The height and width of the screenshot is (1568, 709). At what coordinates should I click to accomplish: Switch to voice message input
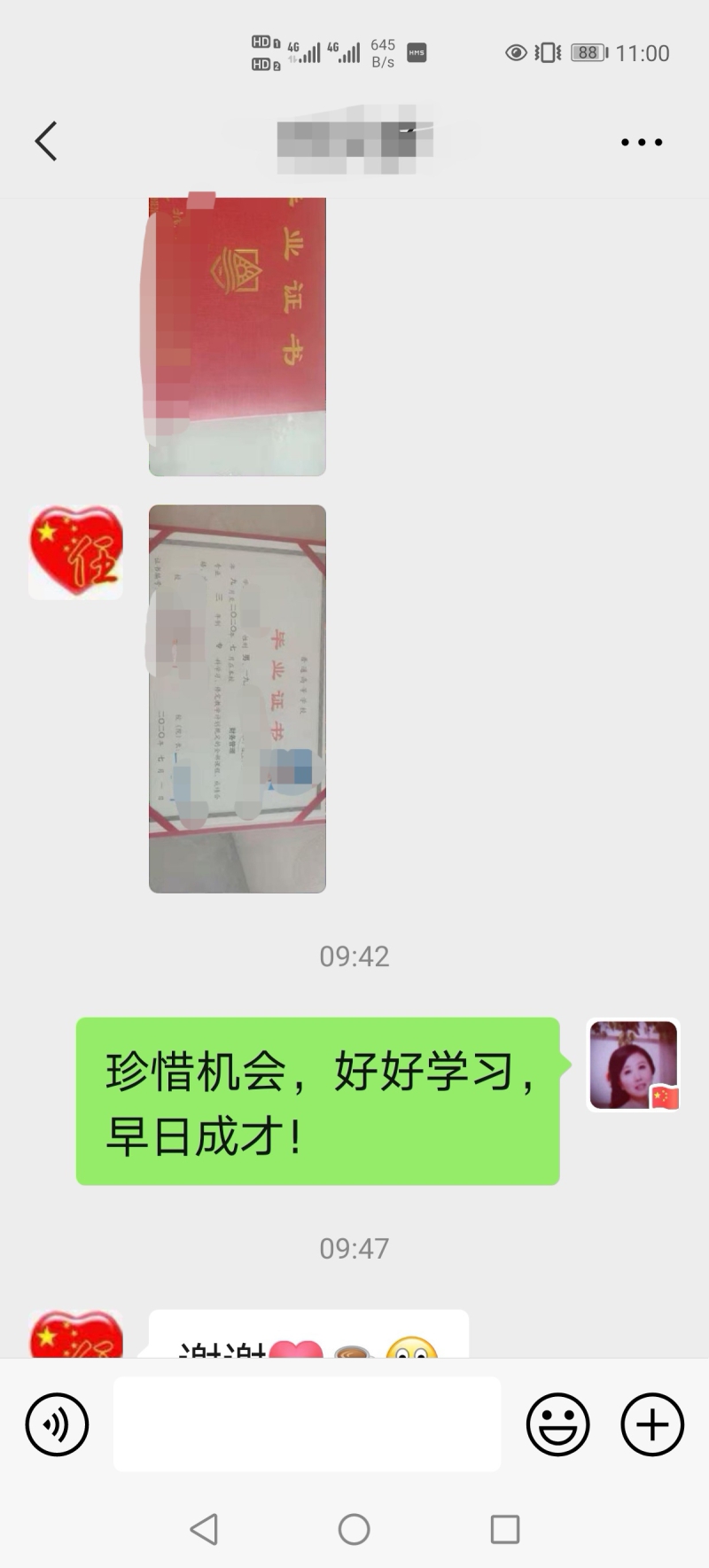pyautogui.click(x=57, y=1424)
